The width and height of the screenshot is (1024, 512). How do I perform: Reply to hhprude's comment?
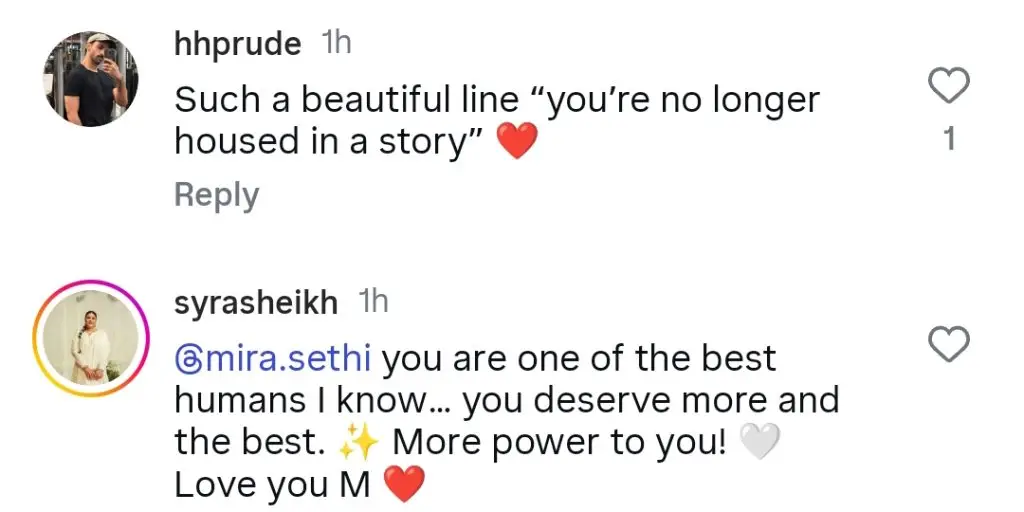pyautogui.click(x=216, y=195)
